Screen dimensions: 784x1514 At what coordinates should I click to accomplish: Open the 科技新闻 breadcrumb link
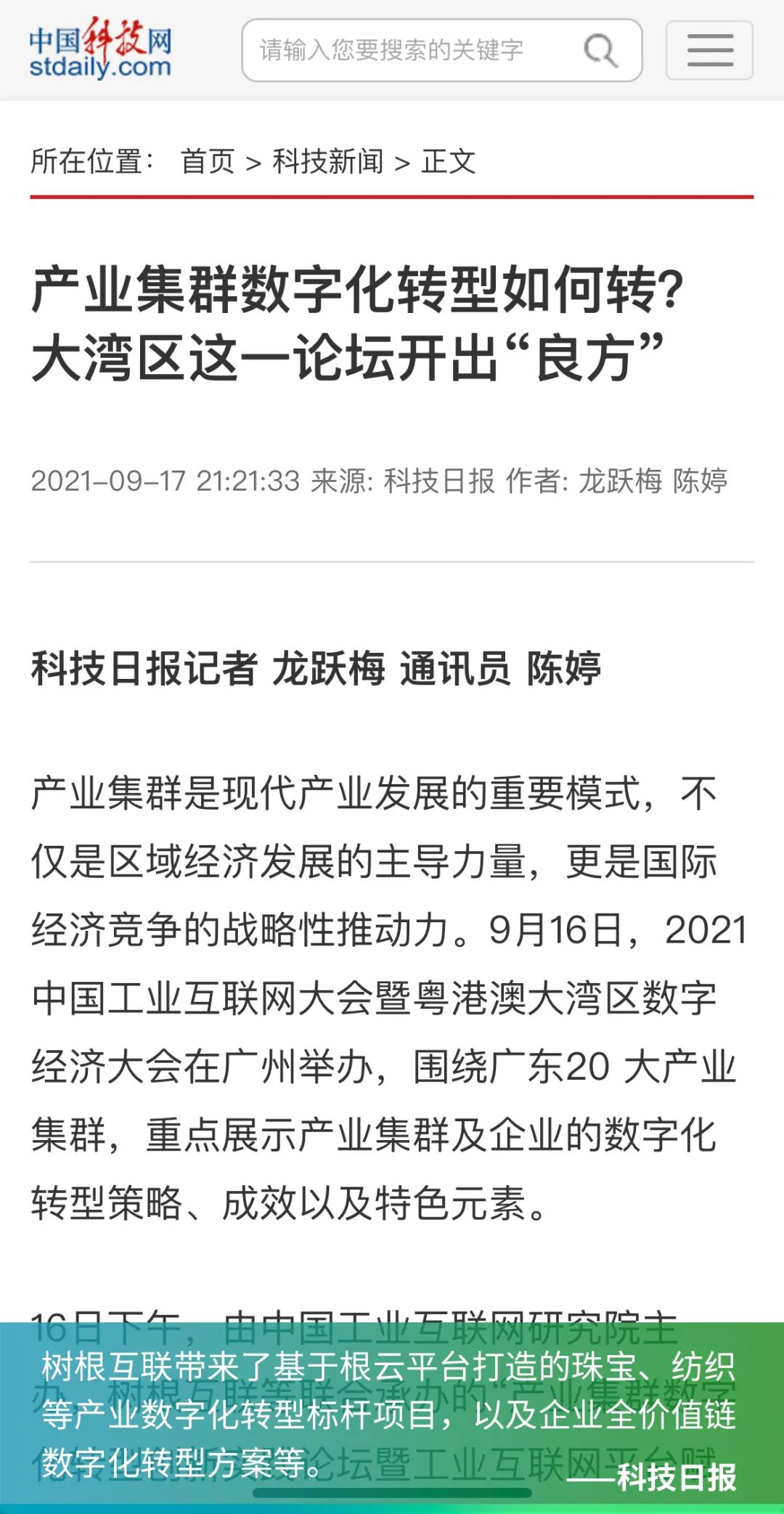pos(327,161)
